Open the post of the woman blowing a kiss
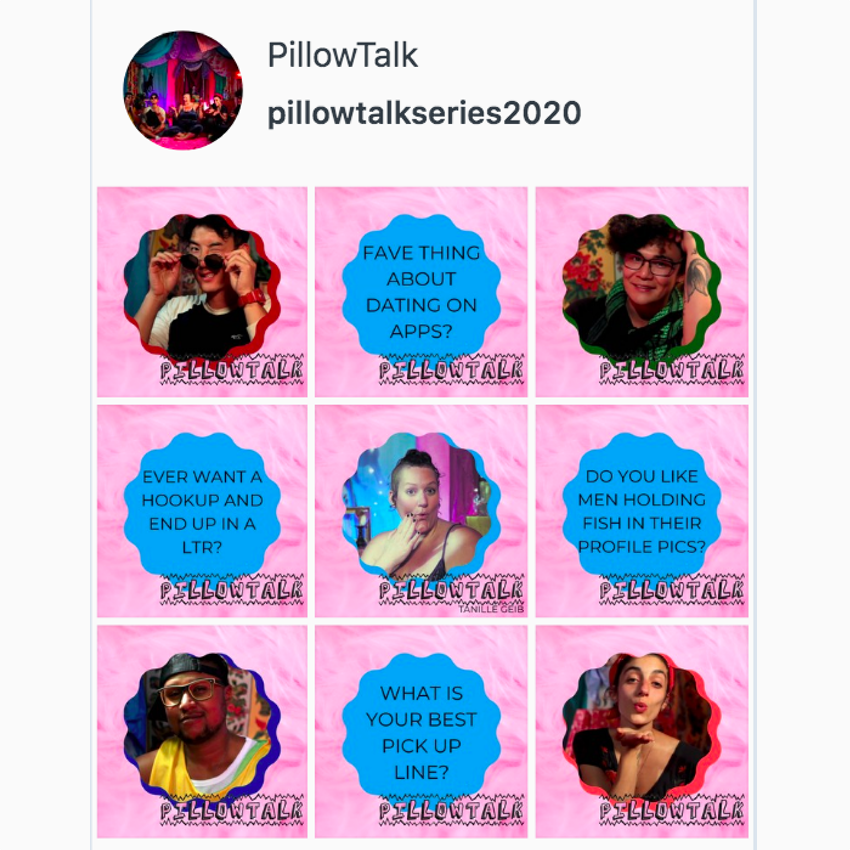Image resolution: width=850 pixels, height=850 pixels. coord(641,730)
